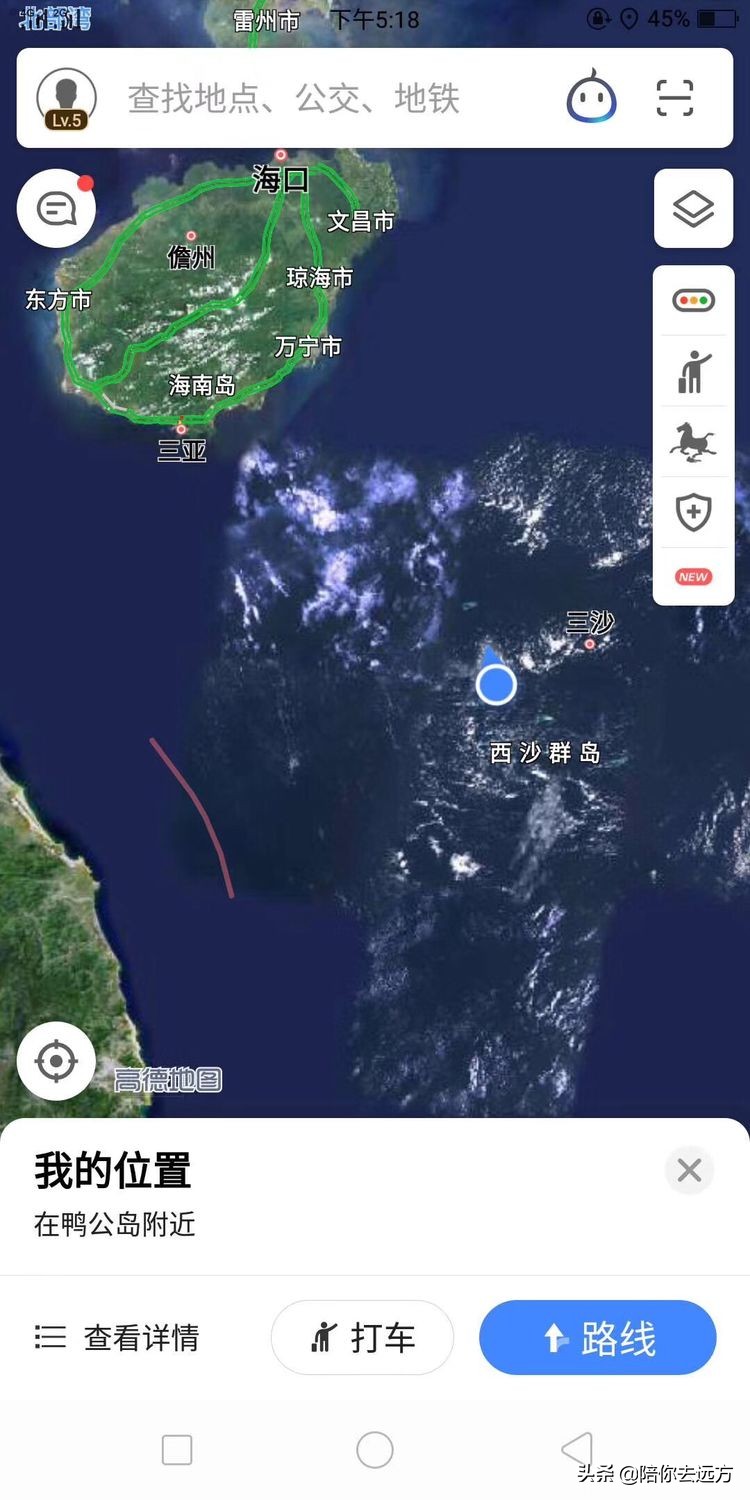This screenshot has height=1500, width=750.
Task: Open the safety center shield icon
Action: coord(693,512)
